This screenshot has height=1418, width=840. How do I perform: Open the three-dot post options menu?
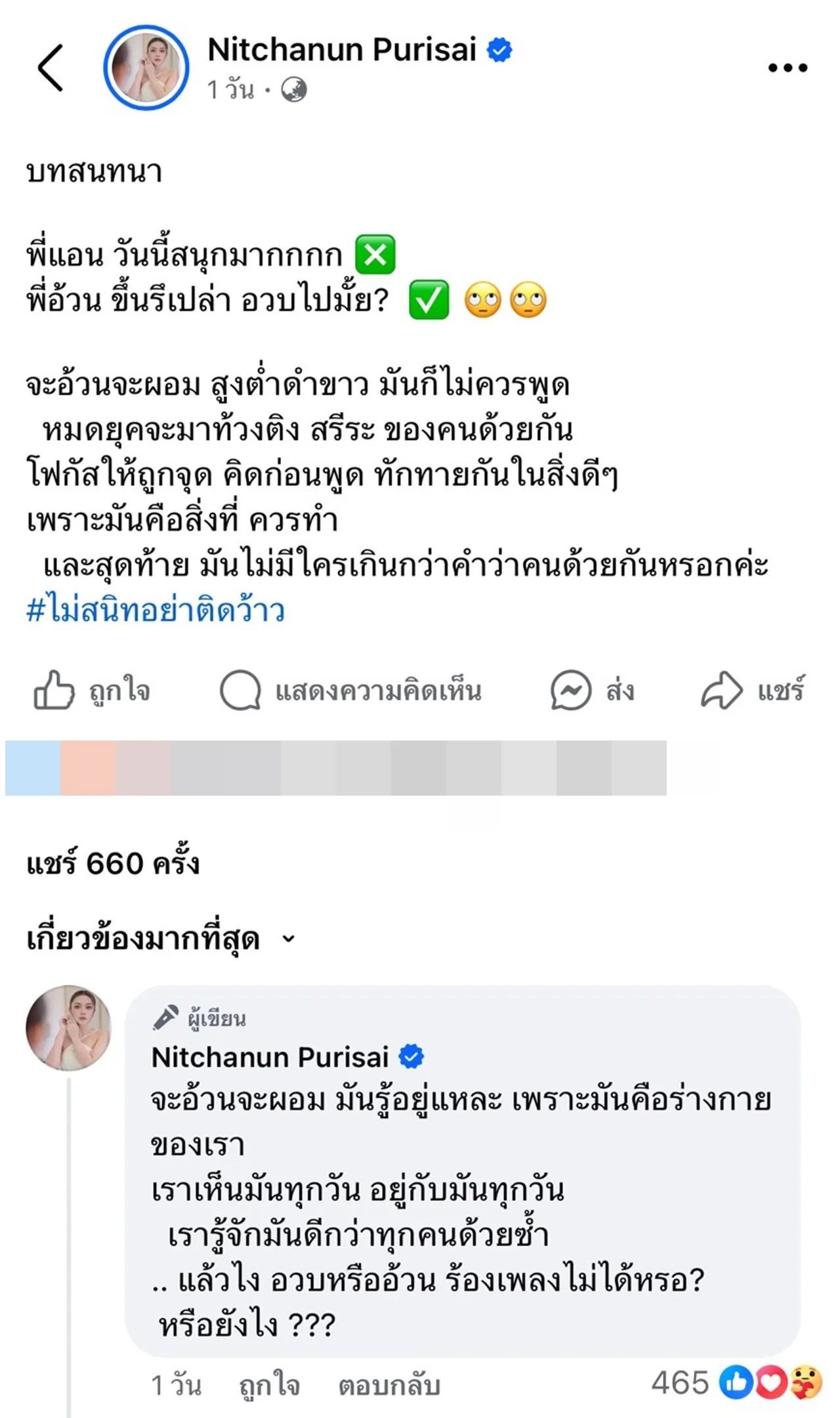[x=787, y=68]
